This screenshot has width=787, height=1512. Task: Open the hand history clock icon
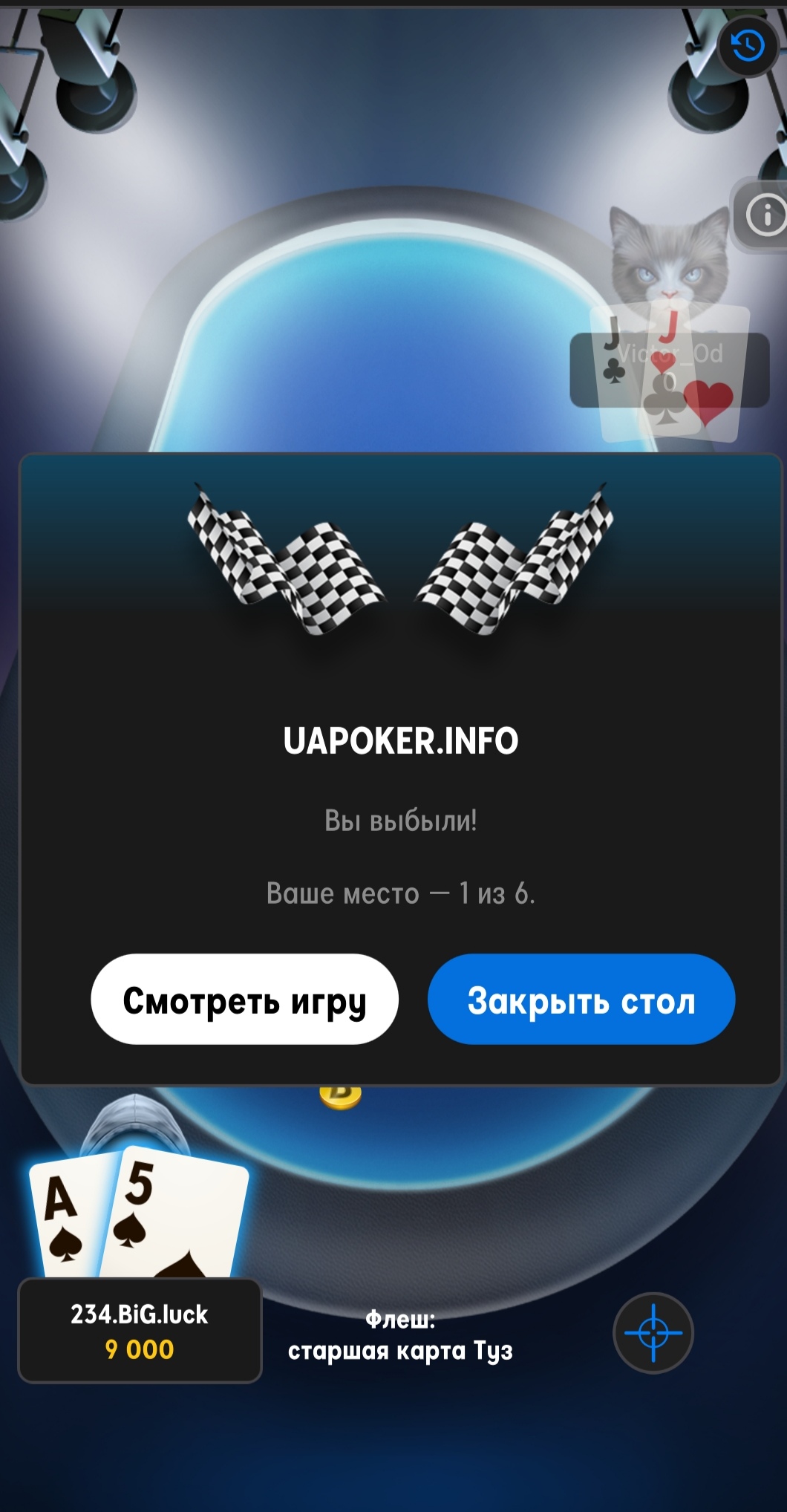coord(747,46)
